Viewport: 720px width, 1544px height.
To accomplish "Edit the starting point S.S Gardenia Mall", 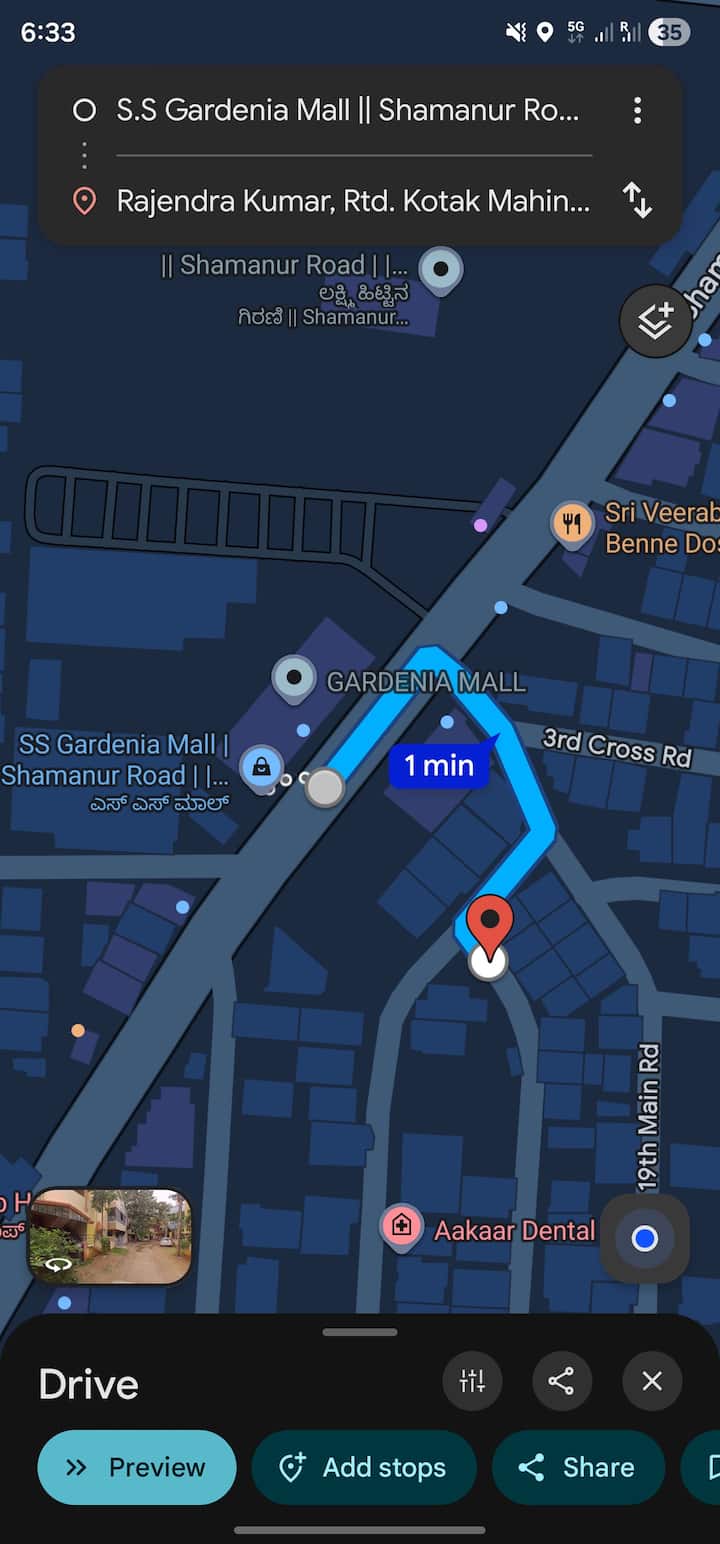I will 346,110.
